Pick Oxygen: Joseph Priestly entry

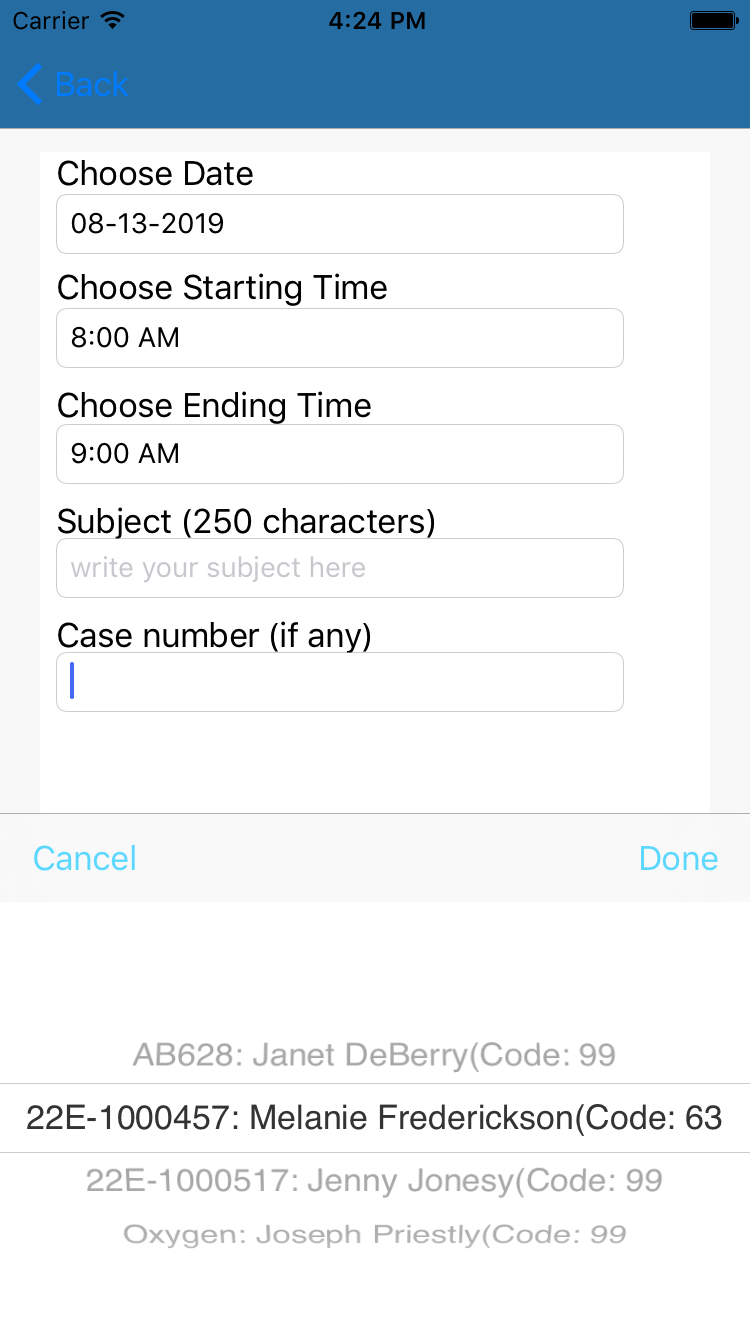point(374,1235)
